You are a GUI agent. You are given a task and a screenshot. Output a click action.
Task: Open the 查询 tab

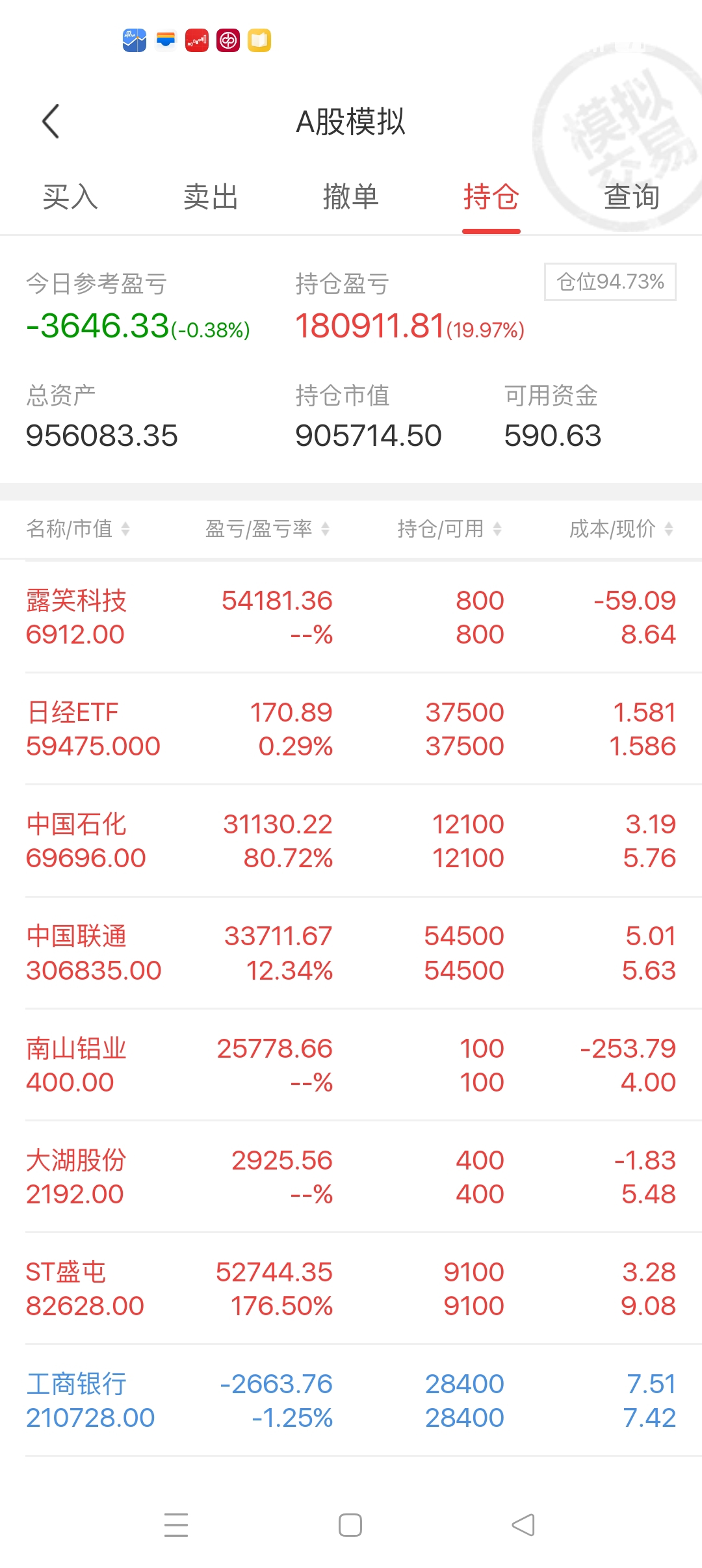pyautogui.click(x=632, y=197)
